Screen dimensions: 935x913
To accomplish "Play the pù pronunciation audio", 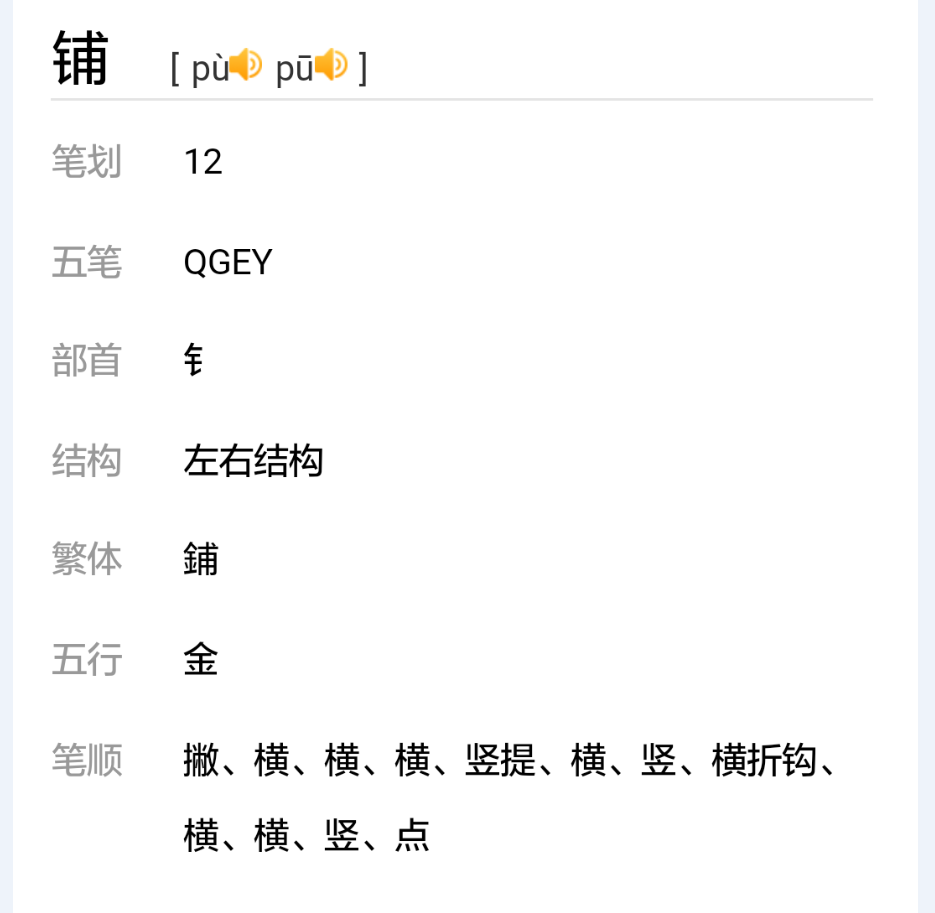I will [x=245, y=66].
